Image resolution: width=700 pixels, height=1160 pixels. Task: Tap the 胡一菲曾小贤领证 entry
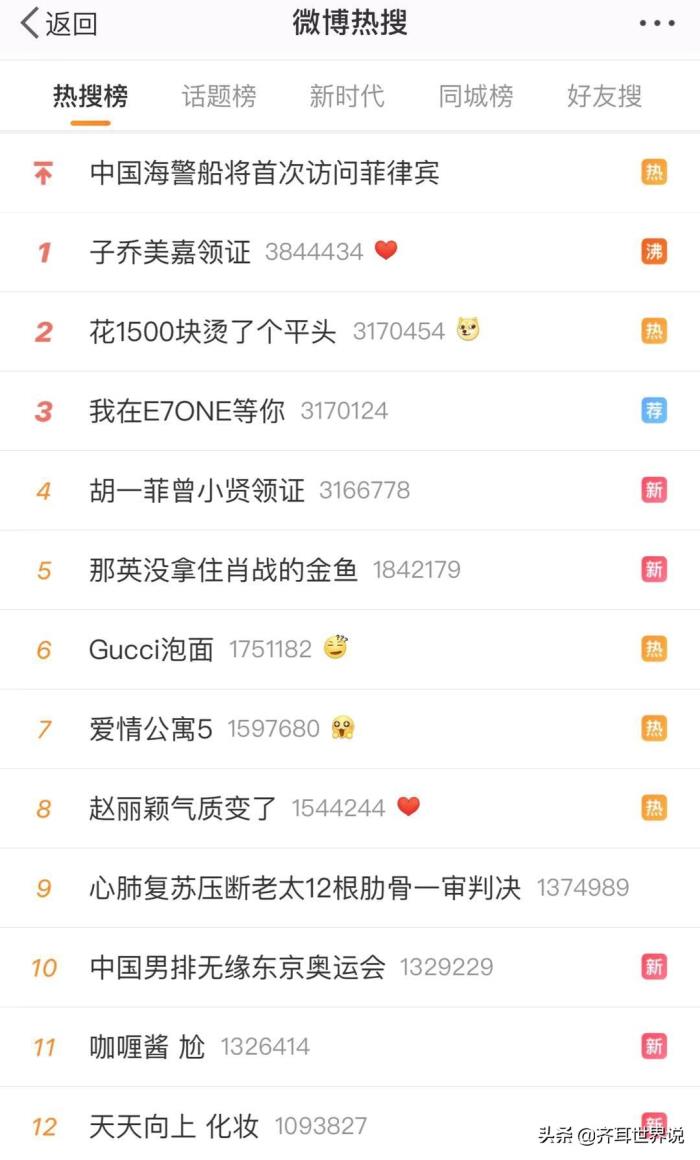point(197,490)
